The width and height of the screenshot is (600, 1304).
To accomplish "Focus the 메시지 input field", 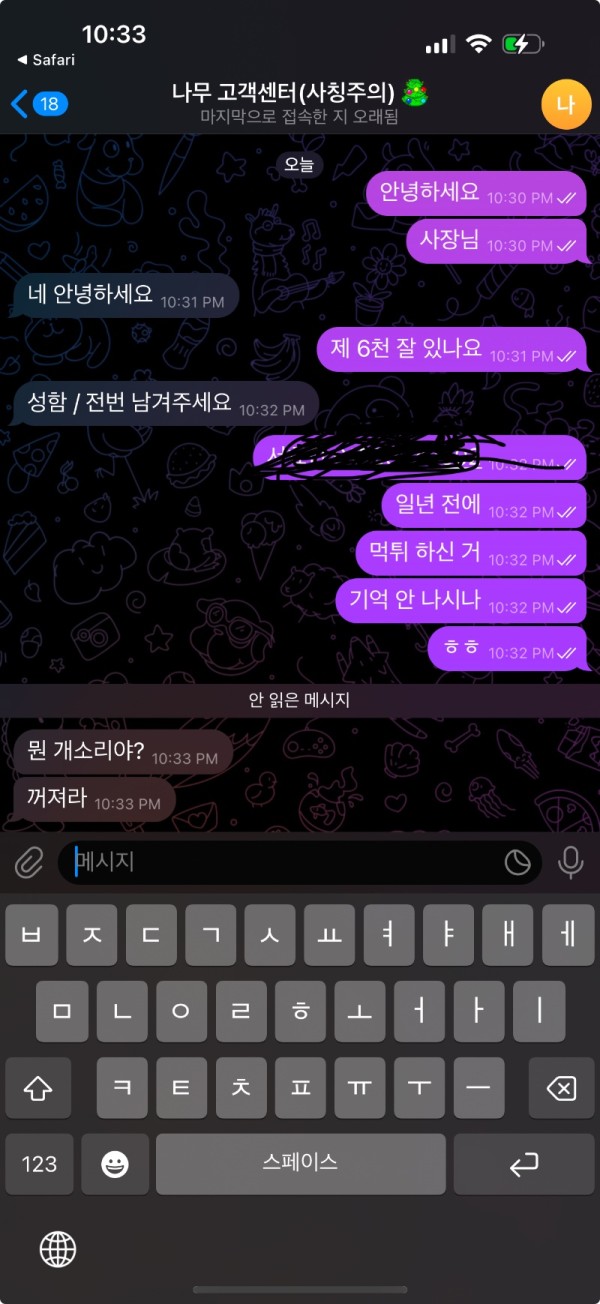I will click(280, 862).
